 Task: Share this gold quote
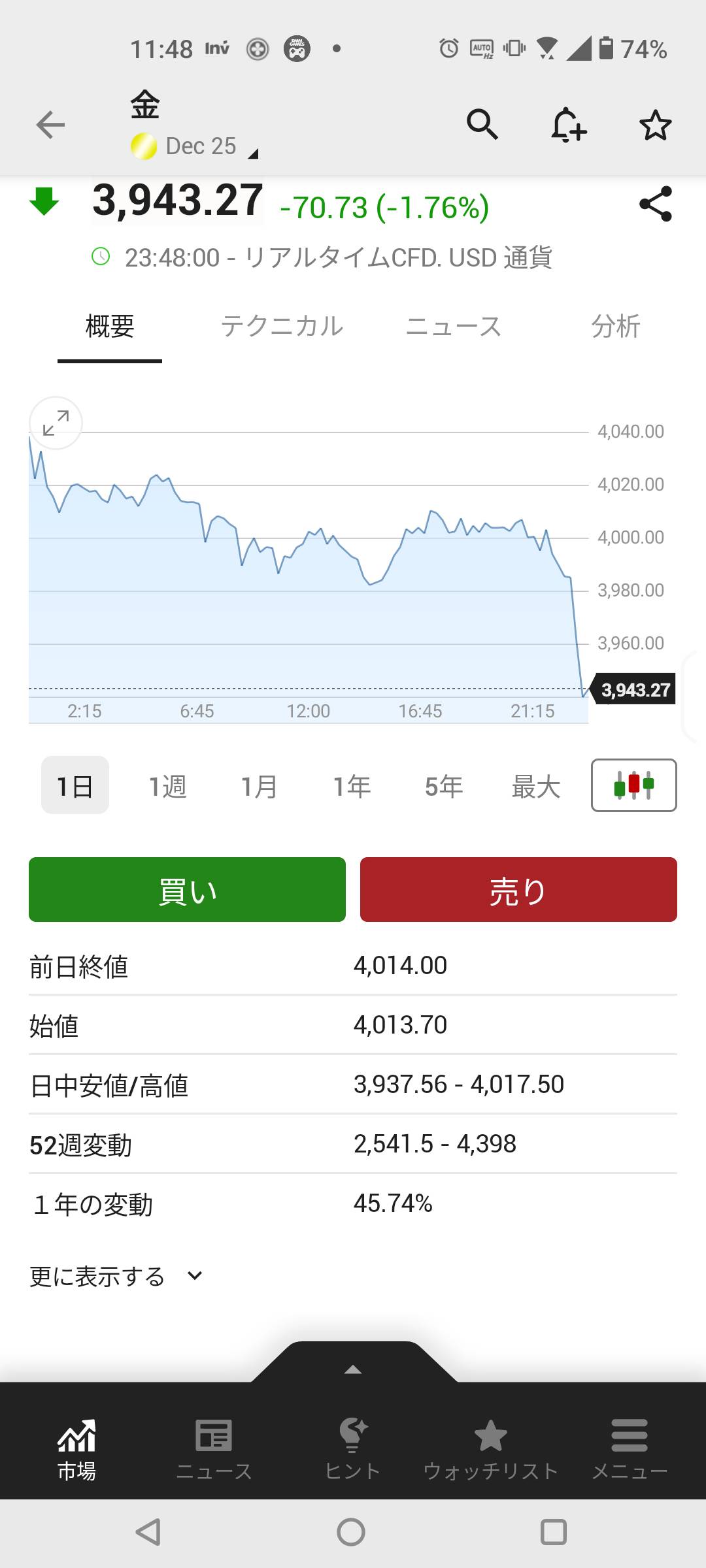coord(656,204)
